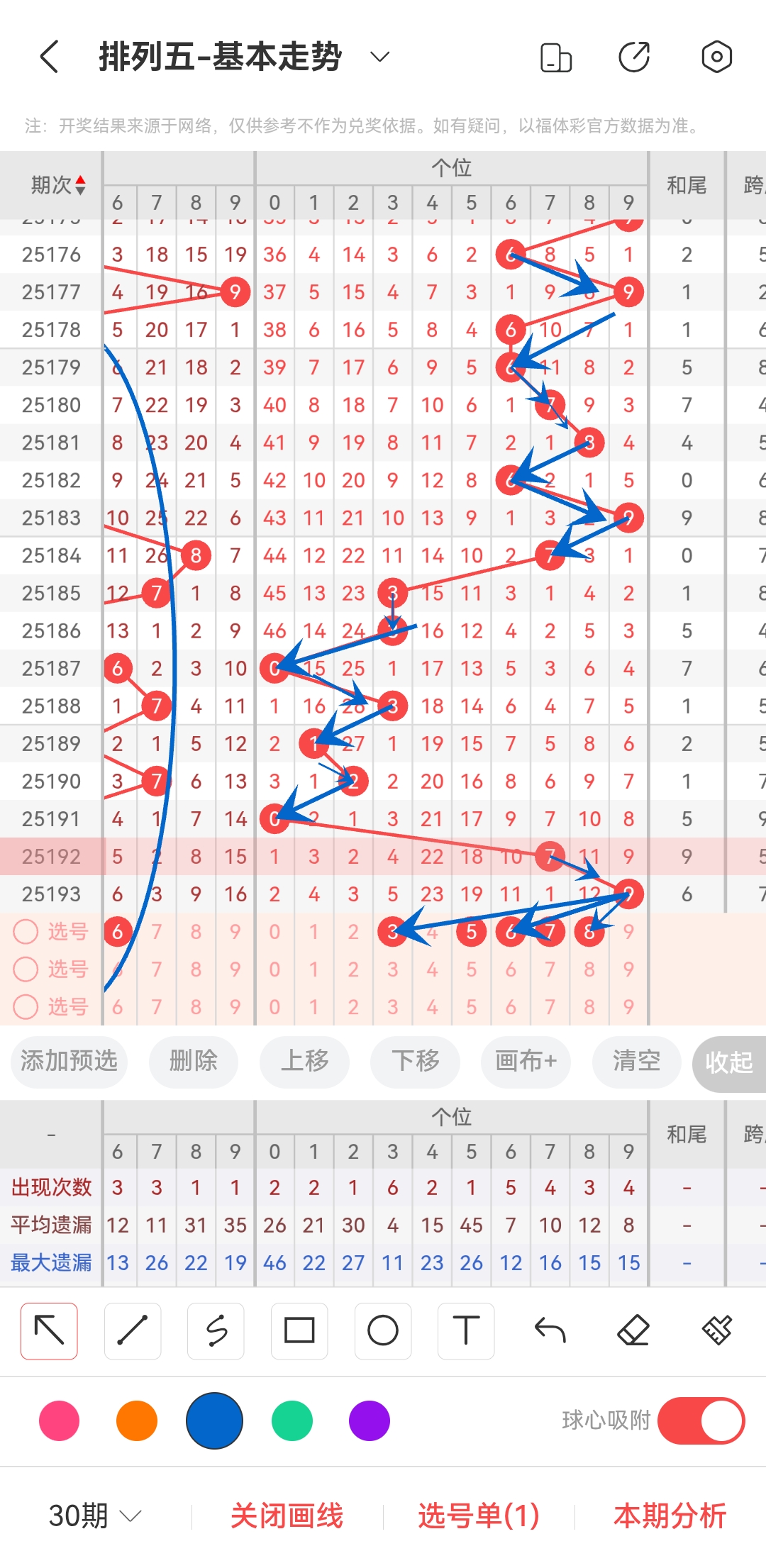The image size is (766, 1568).
Task: Select the arrow drawing tool
Action: click(x=49, y=1330)
